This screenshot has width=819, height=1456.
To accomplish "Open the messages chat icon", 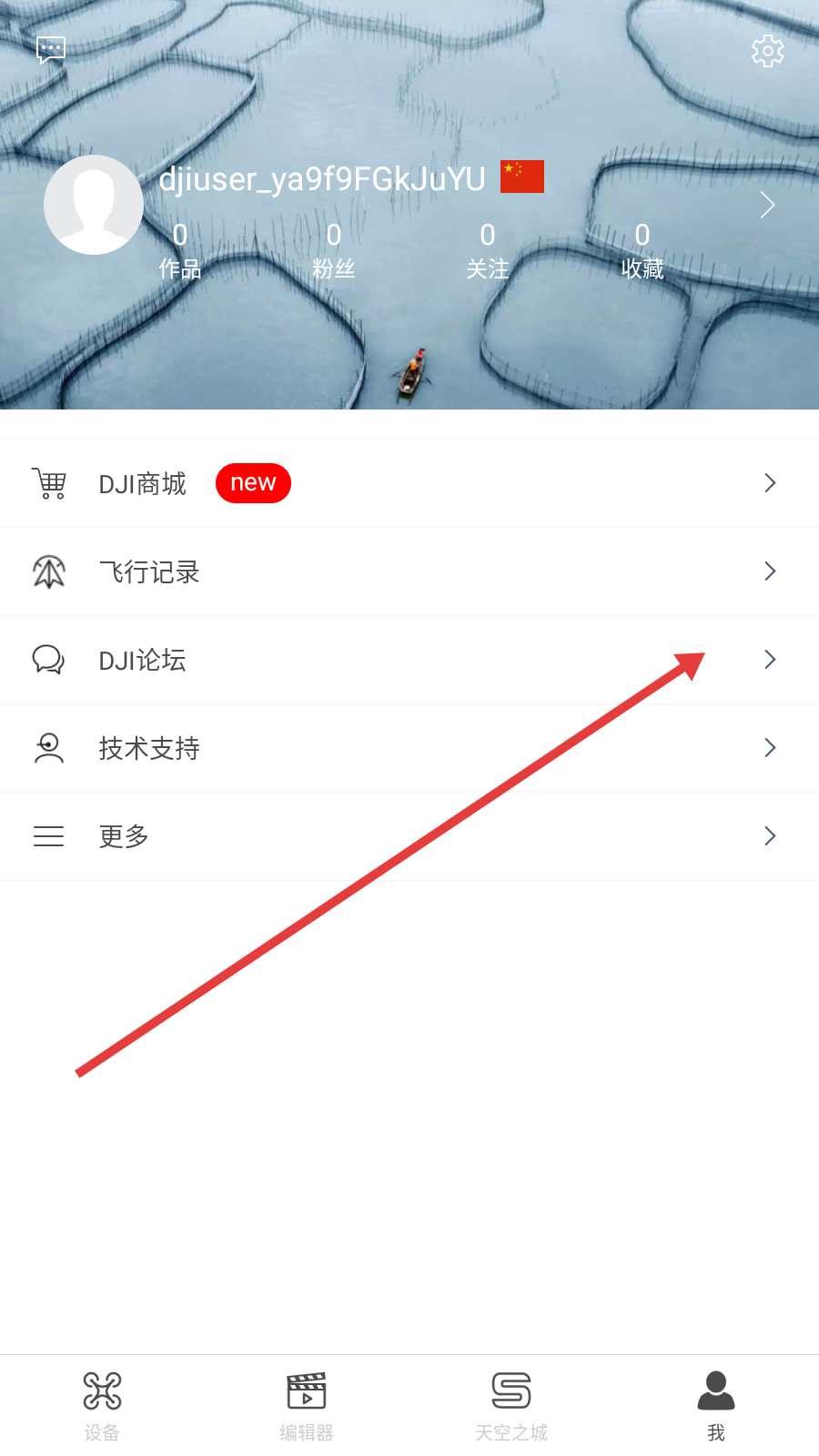I will [51, 50].
